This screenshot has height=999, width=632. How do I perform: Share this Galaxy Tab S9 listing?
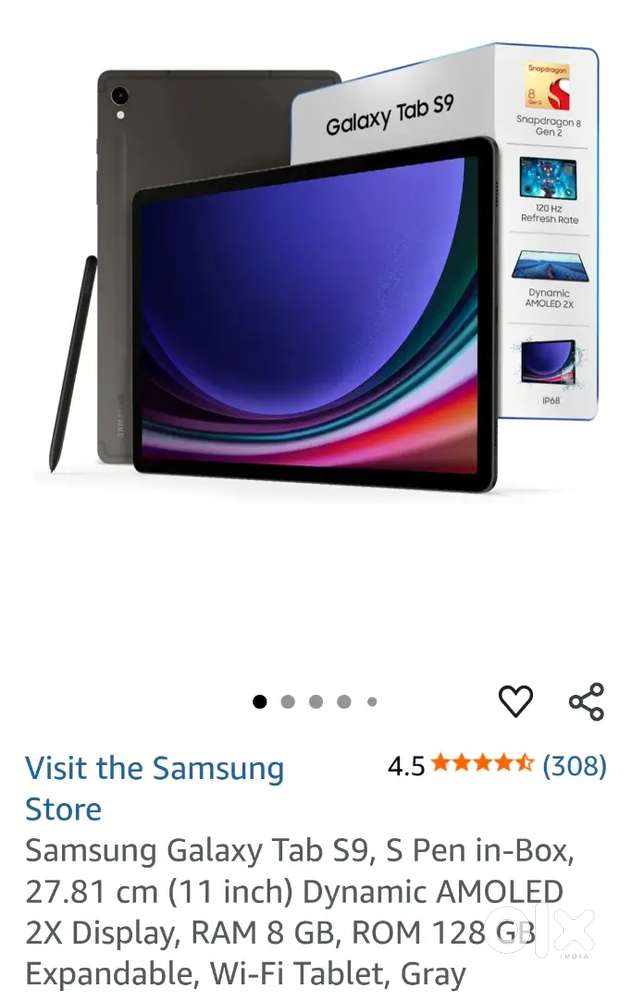pyautogui.click(x=586, y=702)
